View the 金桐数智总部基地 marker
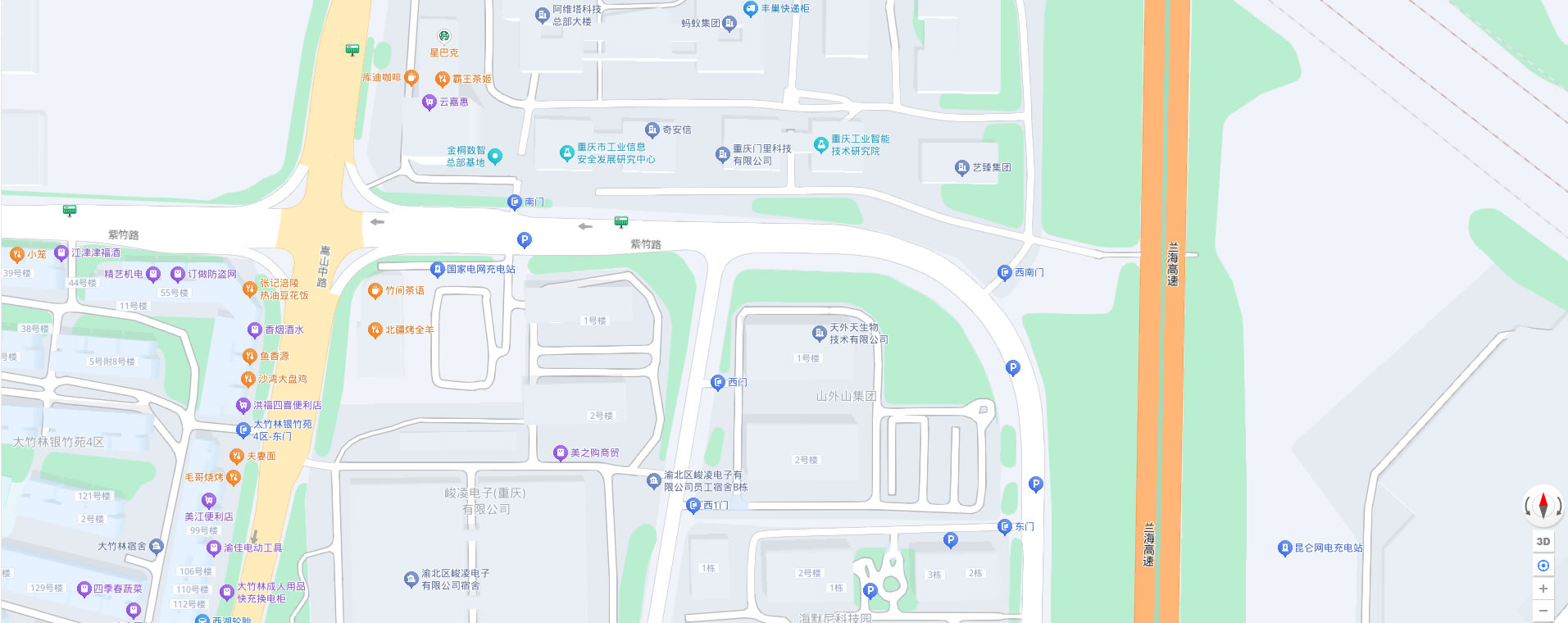The image size is (1568, 623). pos(495,156)
